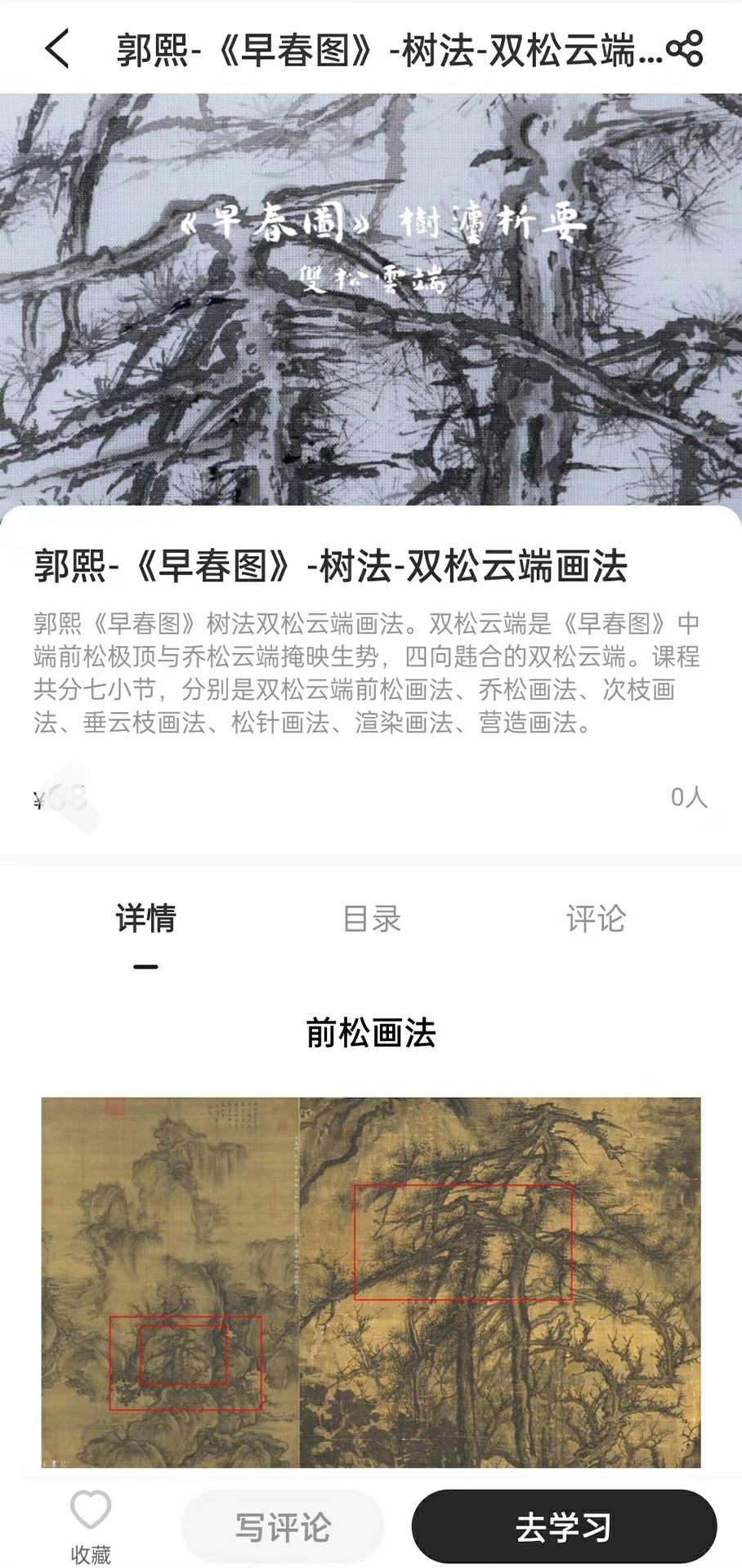Share this course
Screen dimensions: 742x1568
685,48
